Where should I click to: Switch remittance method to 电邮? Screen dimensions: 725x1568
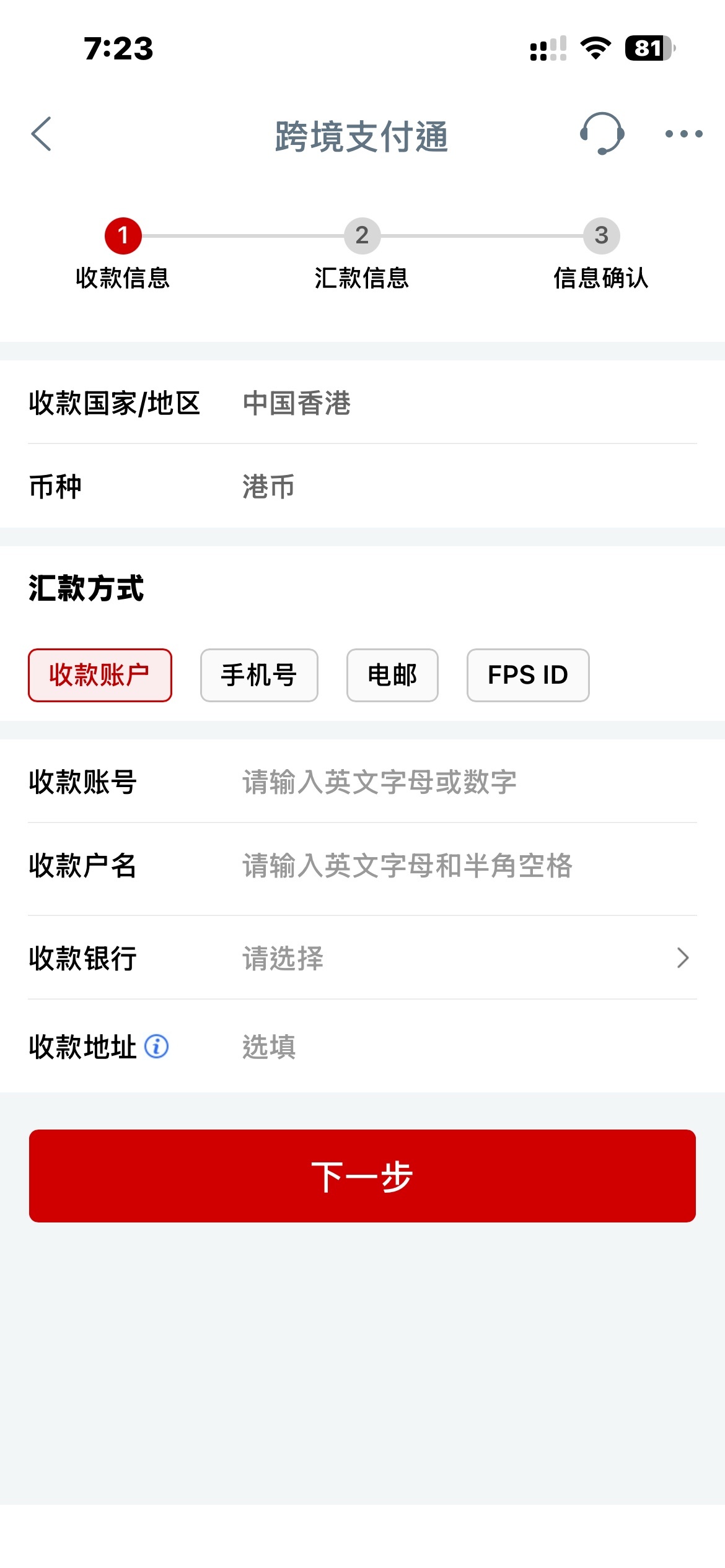point(392,675)
